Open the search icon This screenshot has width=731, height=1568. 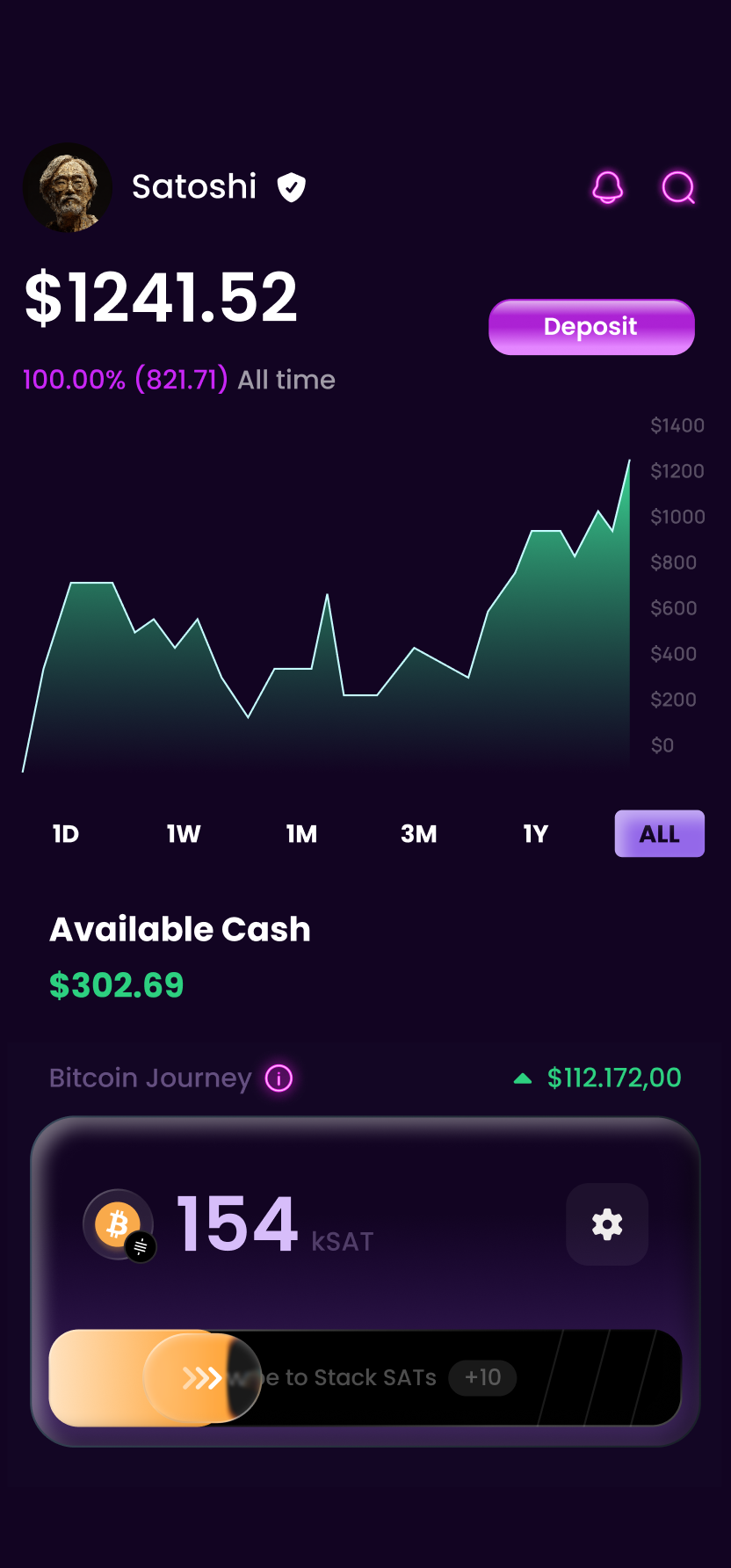678,187
